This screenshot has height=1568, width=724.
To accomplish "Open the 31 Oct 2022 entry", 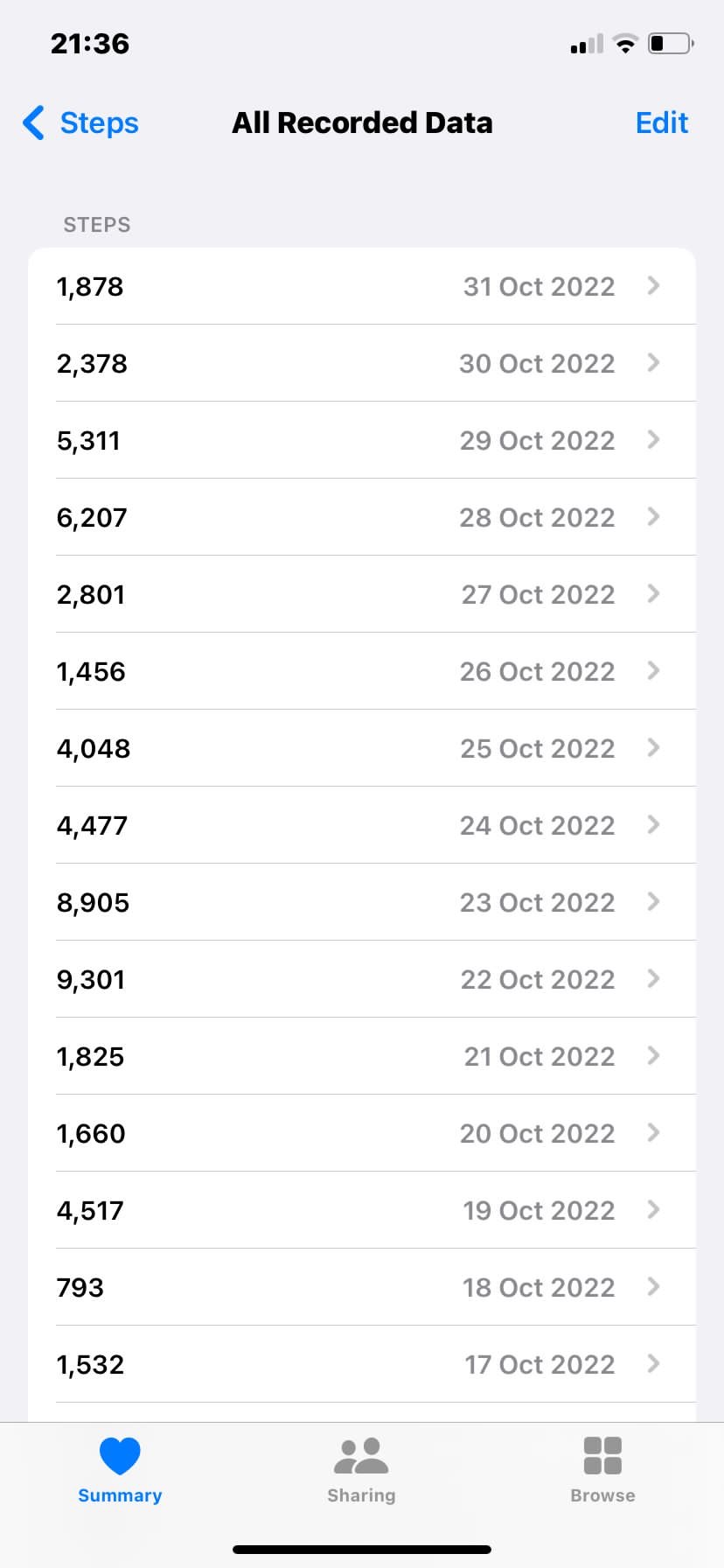I will 362,286.
